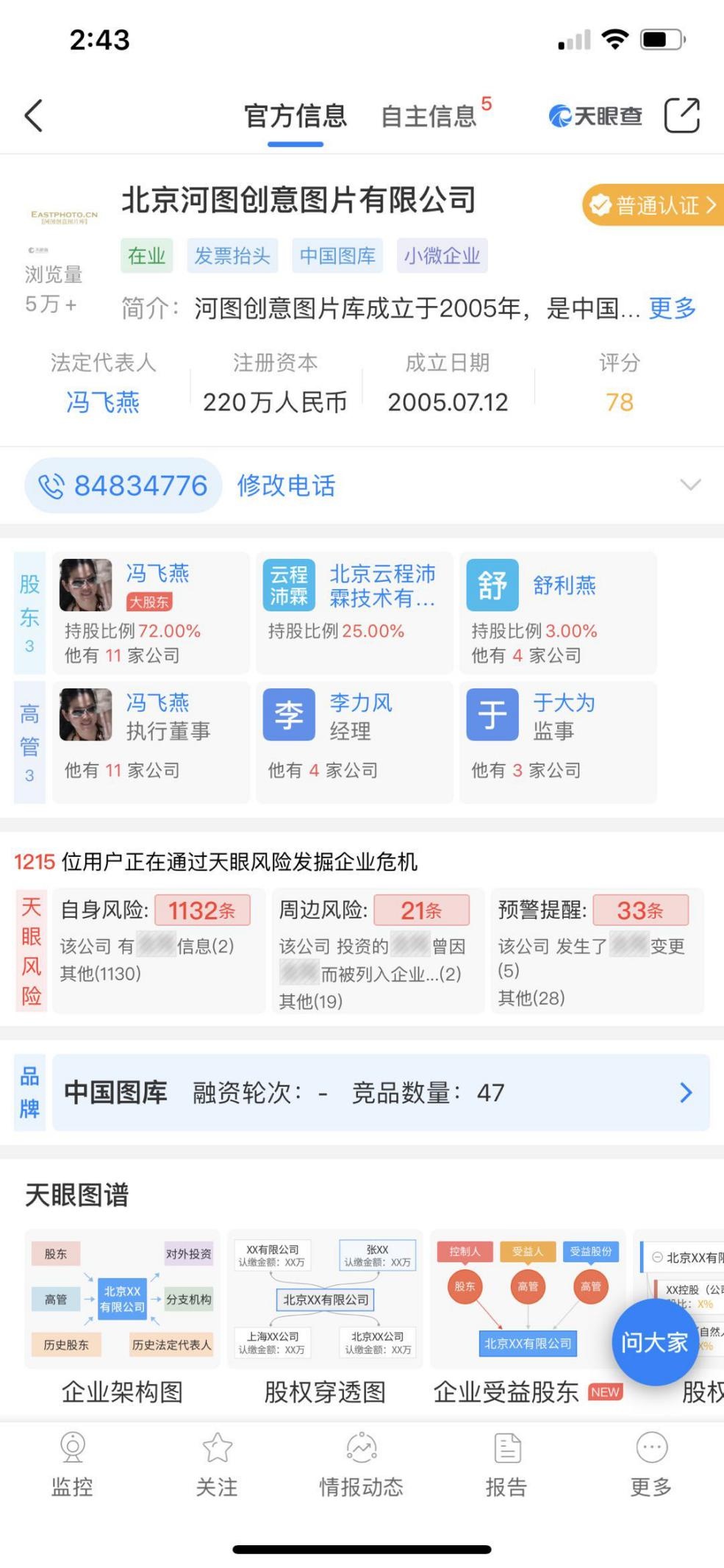The height and width of the screenshot is (1568, 724).
Task: Go back using the top-left arrow
Action: [34, 115]
